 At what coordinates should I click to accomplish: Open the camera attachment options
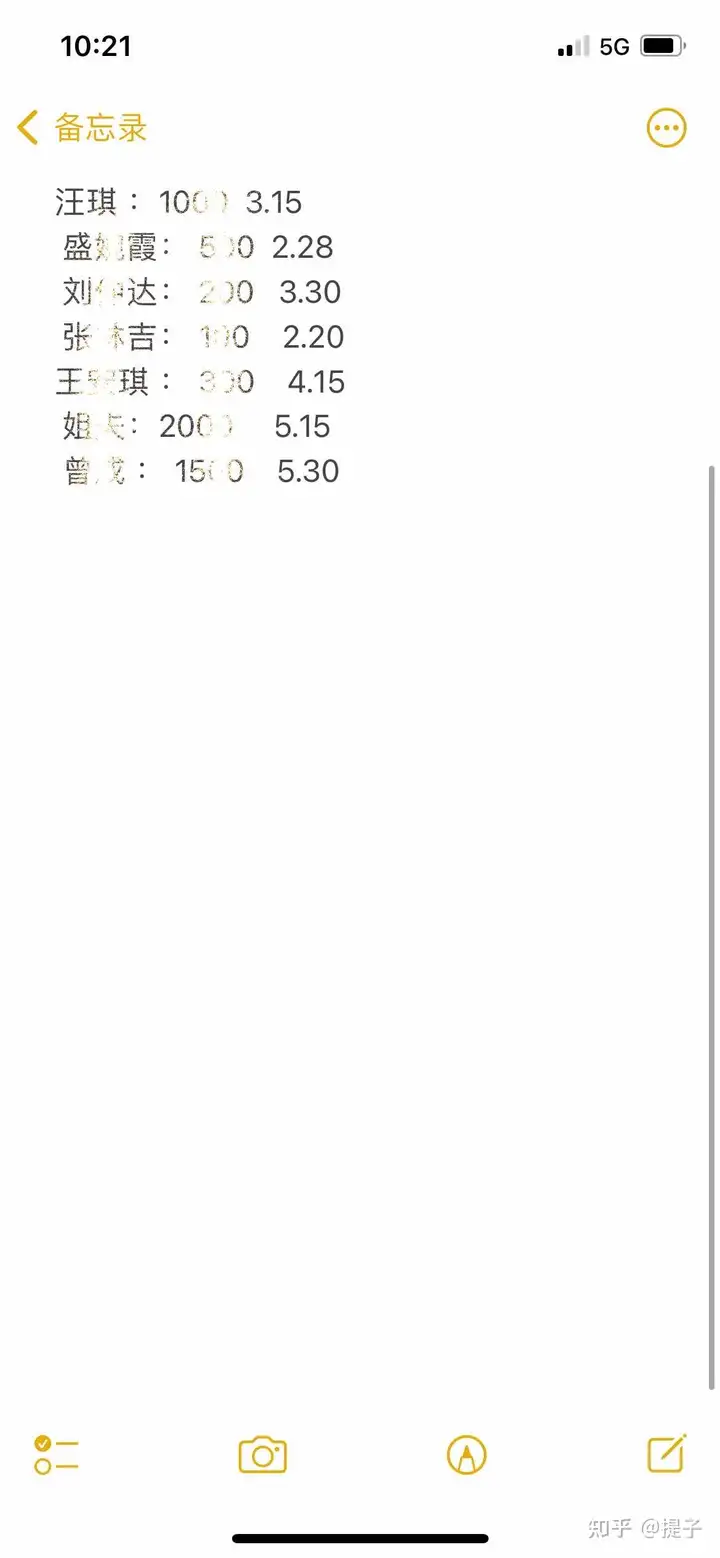tap(262, 1454)
